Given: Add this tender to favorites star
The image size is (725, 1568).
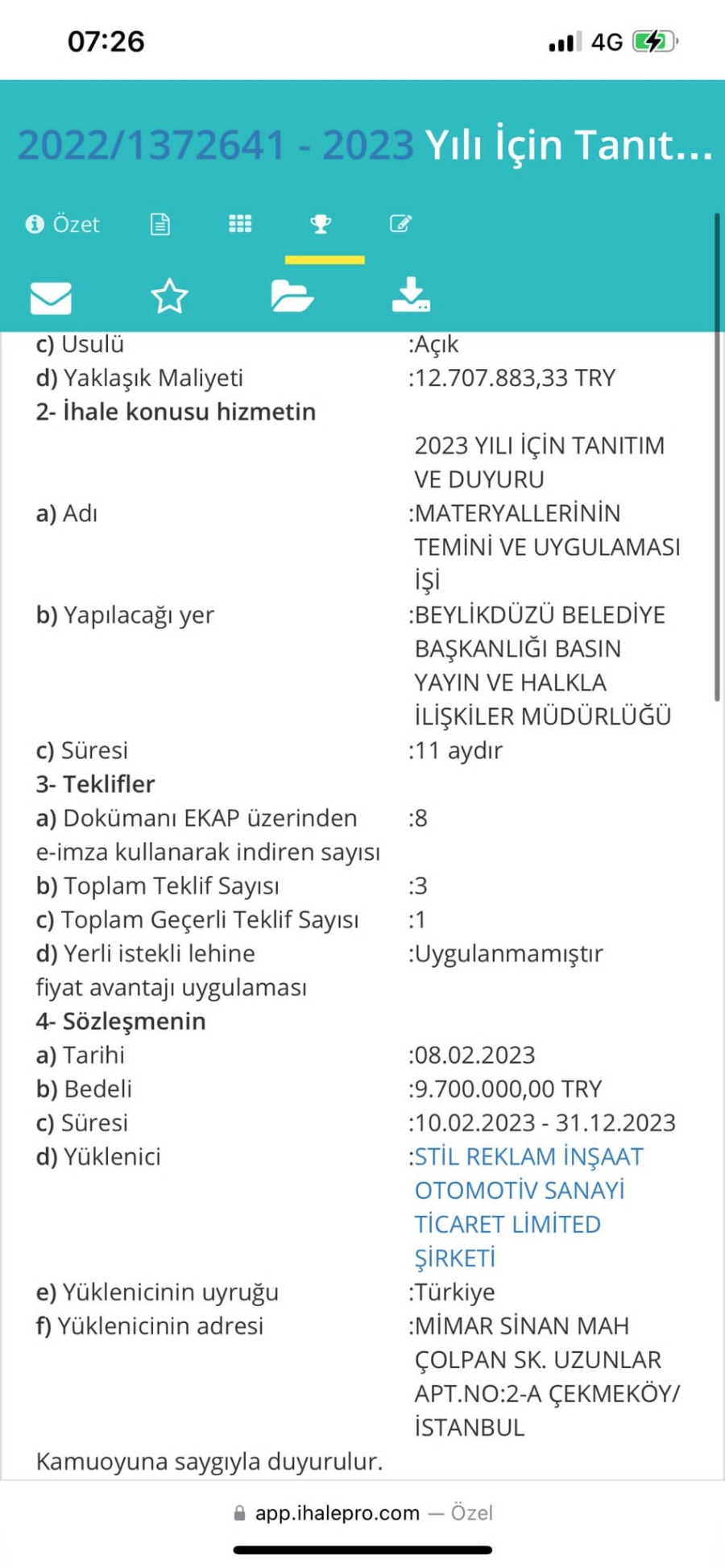Looking at the screenshot, I should coord(170,297).
